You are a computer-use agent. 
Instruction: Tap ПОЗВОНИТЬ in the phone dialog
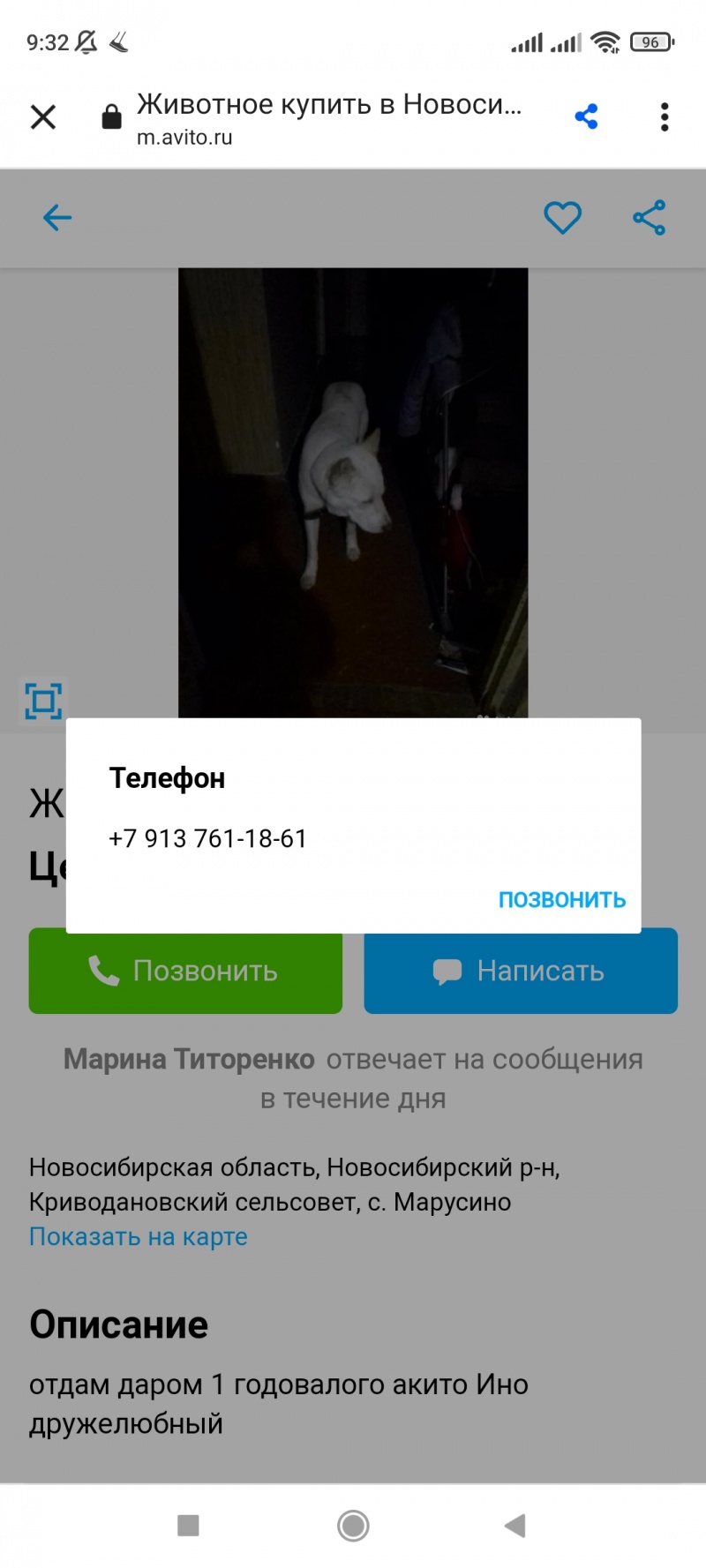(562, 899)
